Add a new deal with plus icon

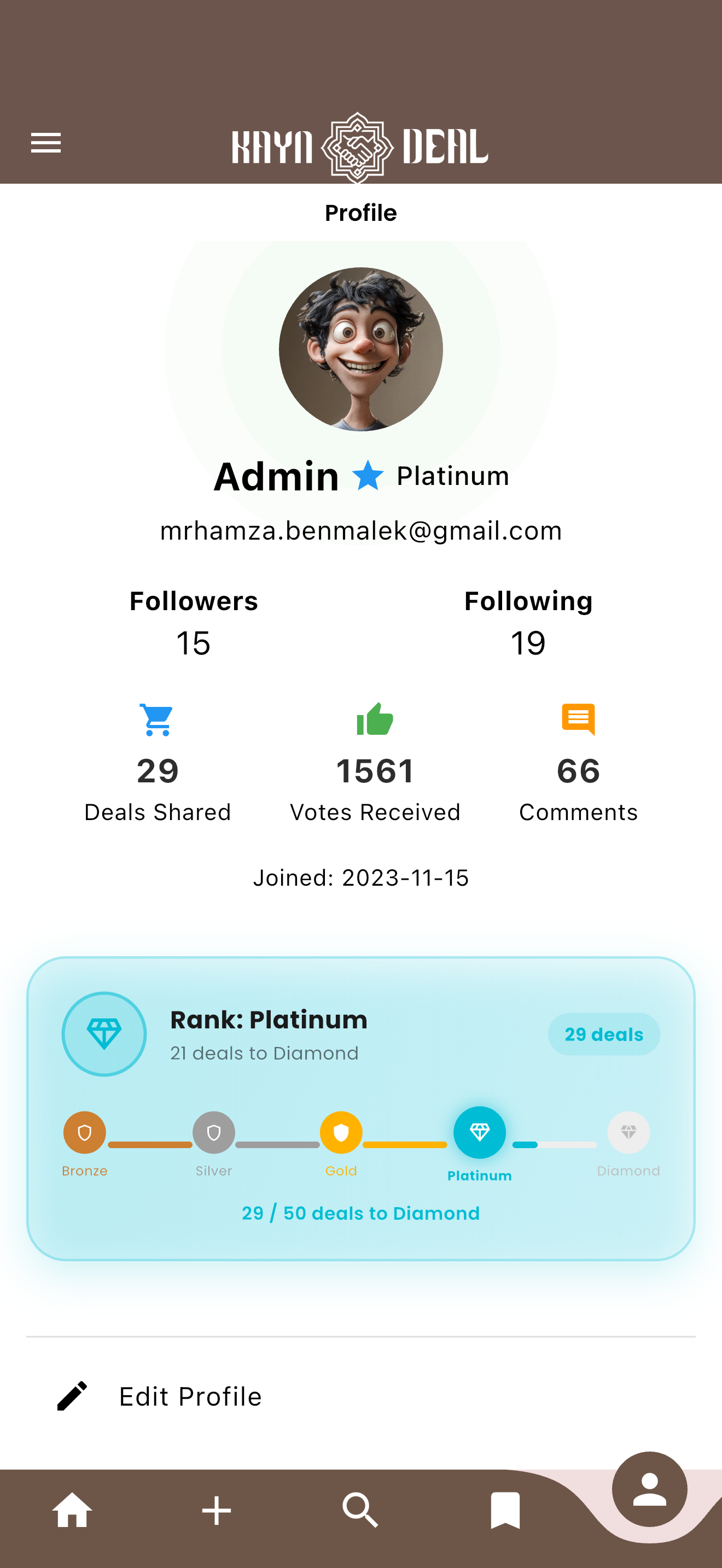(217, 1510)
